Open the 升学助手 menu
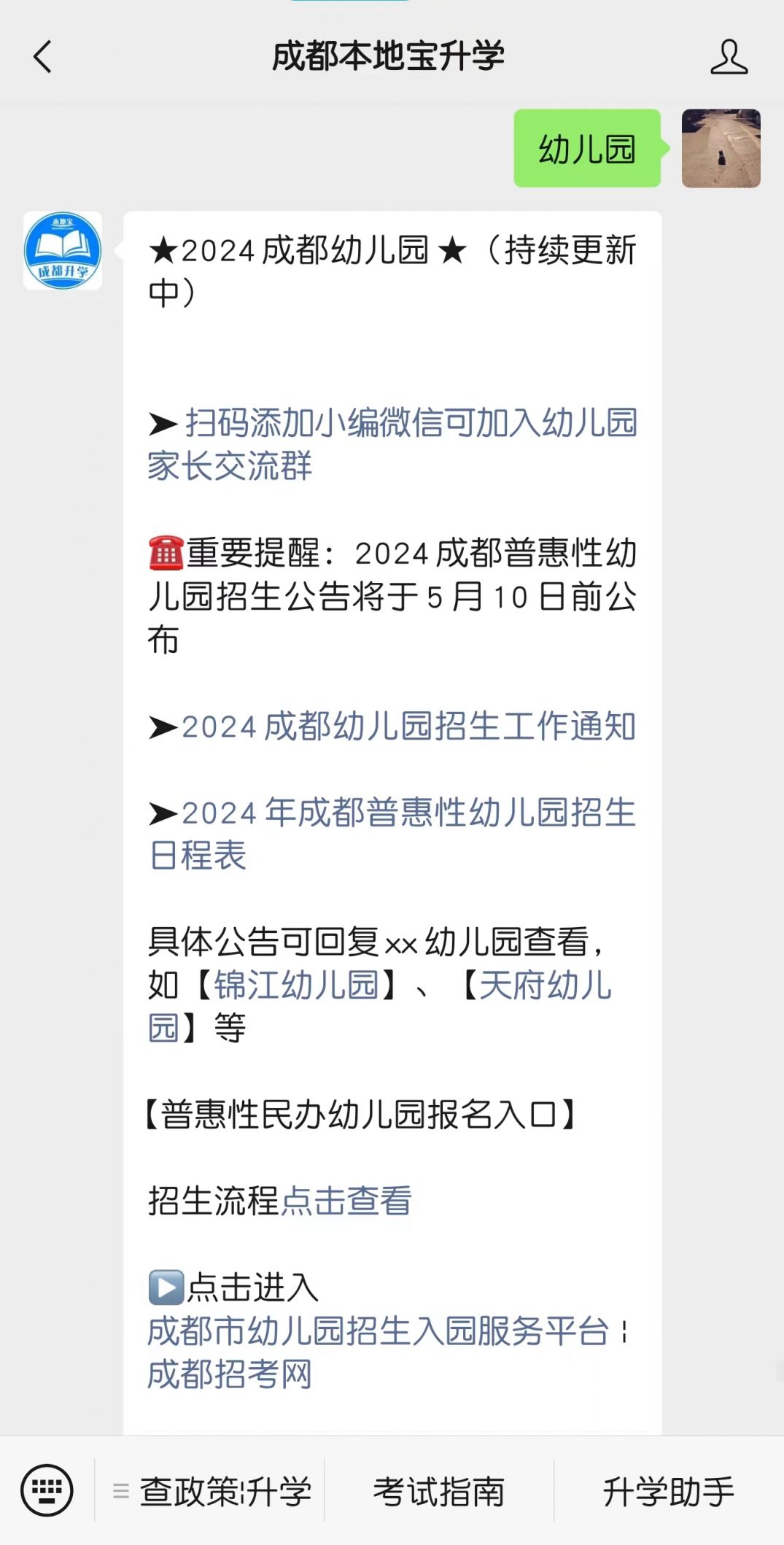784x1545 pixels. point(668,1492)
